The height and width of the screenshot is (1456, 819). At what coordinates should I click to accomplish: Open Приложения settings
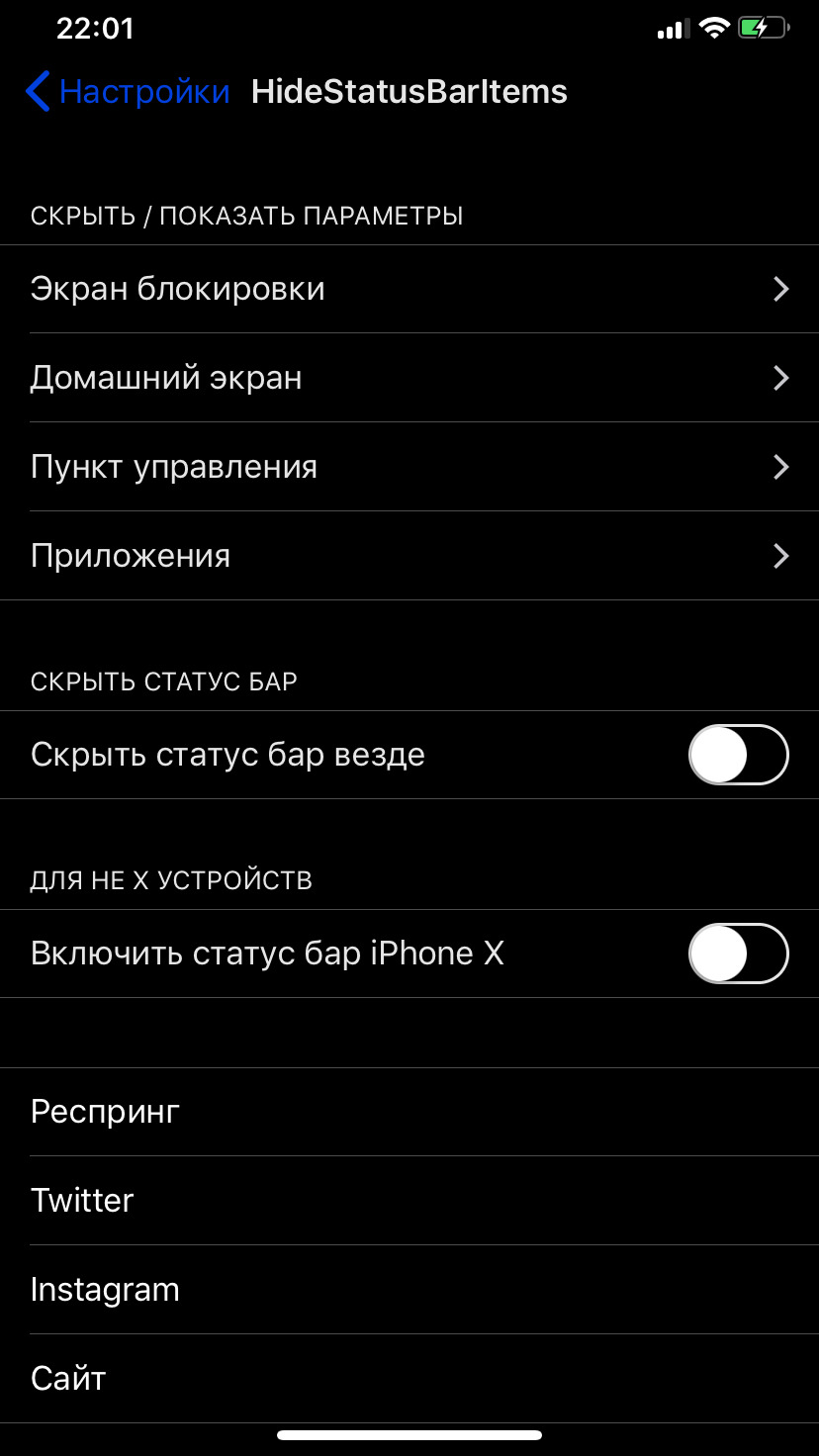pos(409,556)
